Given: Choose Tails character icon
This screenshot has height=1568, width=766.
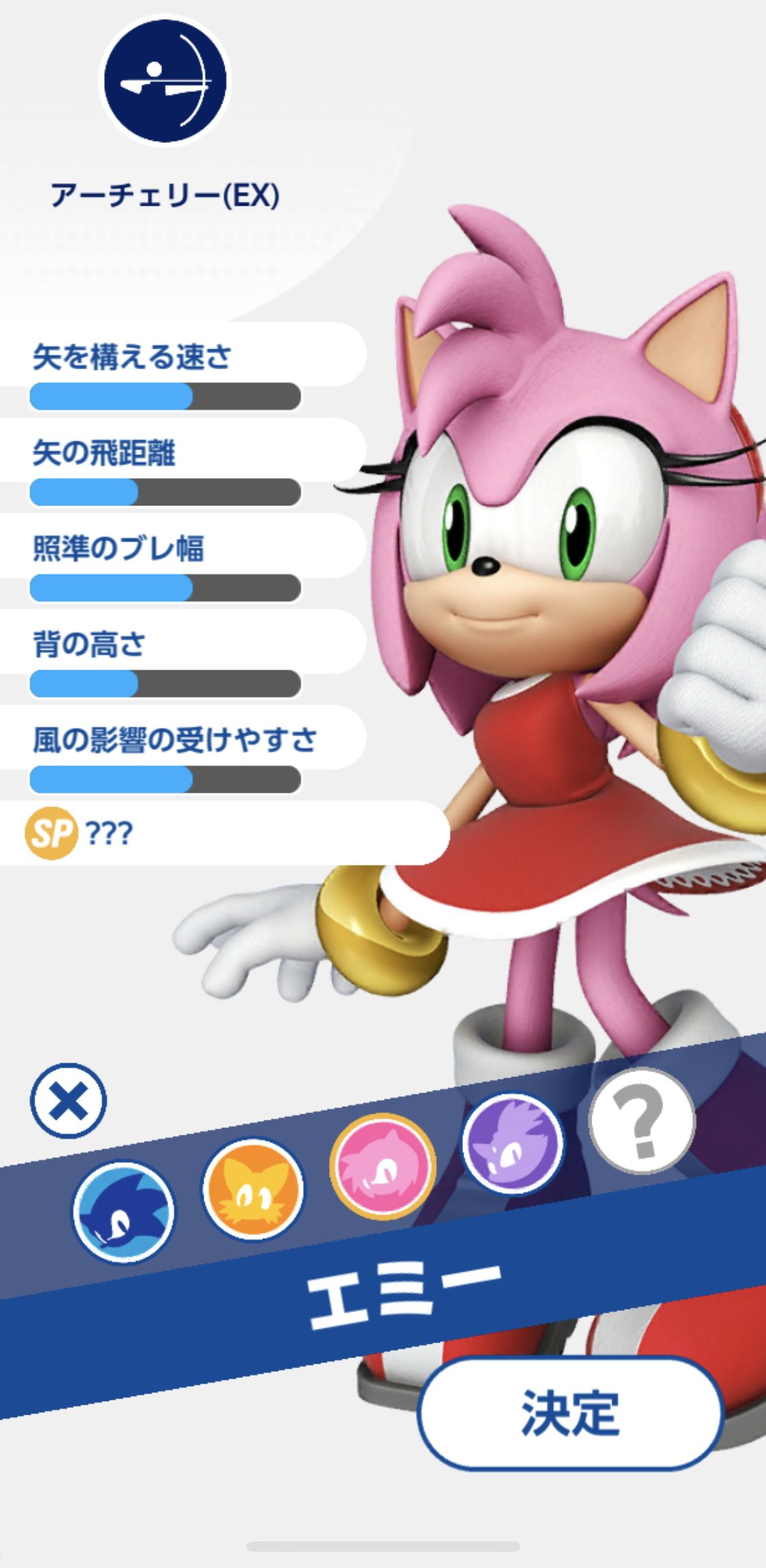Looking at the screenshot, I should (253, 1189).
